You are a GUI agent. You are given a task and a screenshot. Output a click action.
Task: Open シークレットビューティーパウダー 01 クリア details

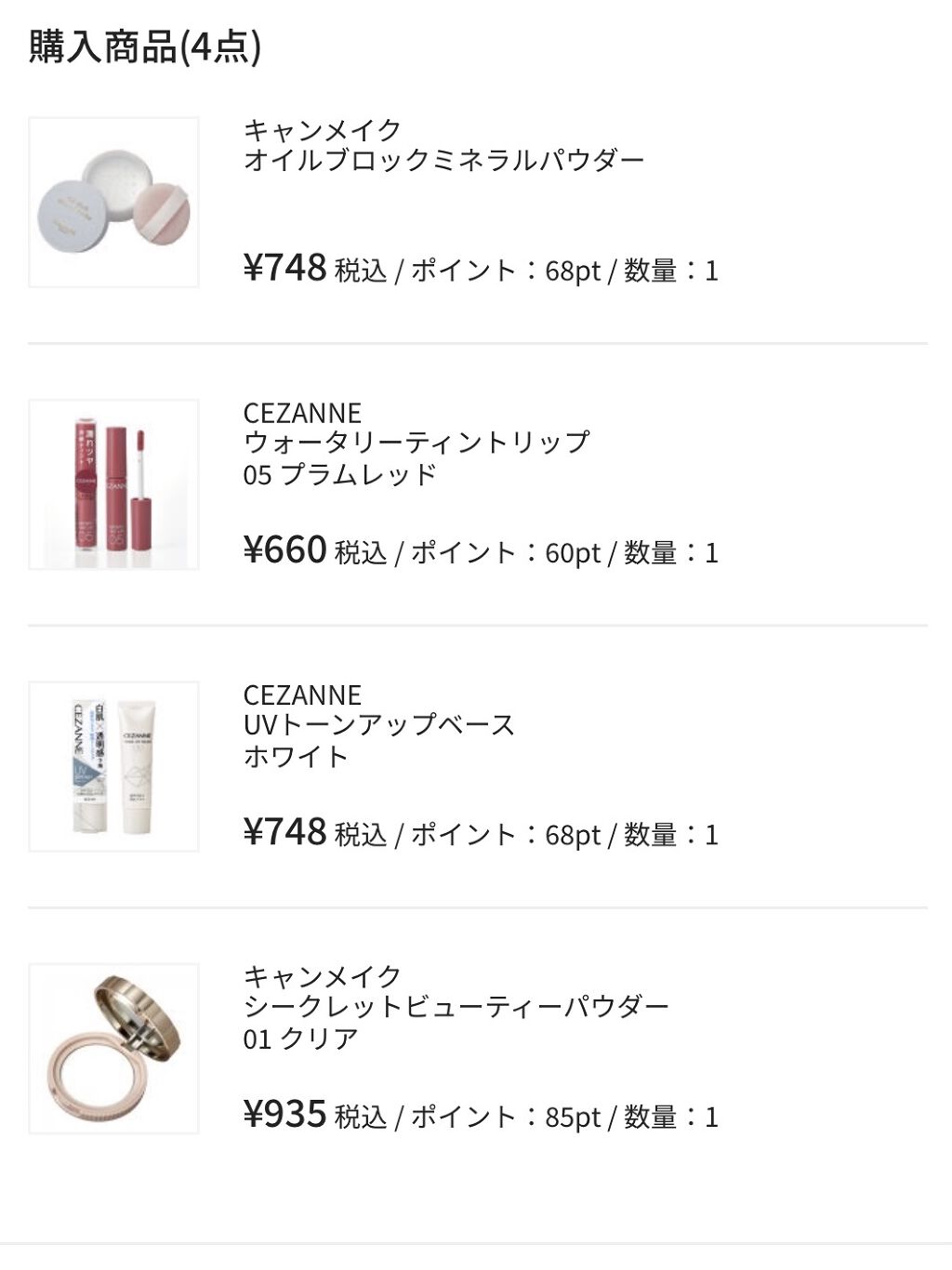tap(456, 1006)
